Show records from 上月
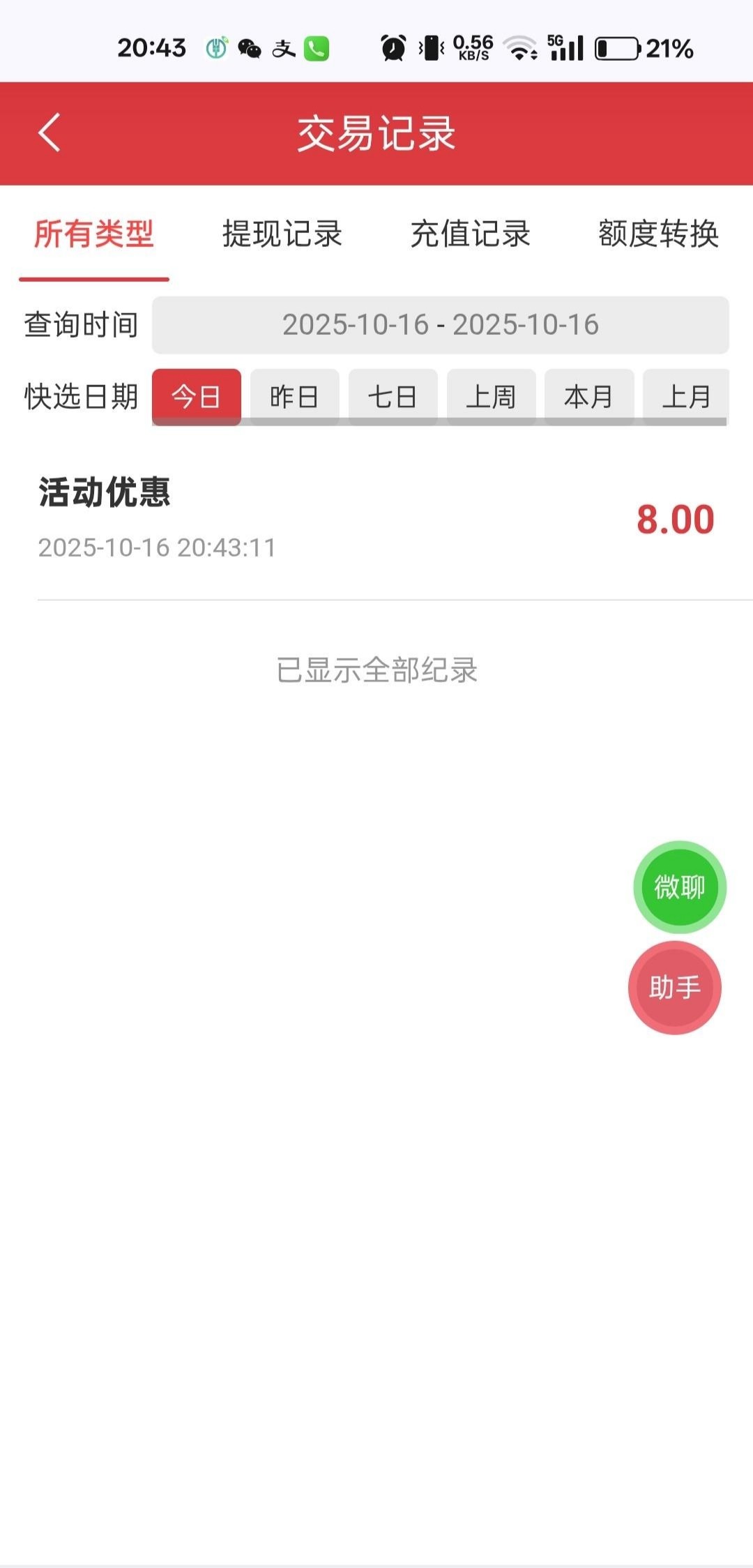Image resolution: width=753 pixels, height=1568 pixels. tap(686, 397)
